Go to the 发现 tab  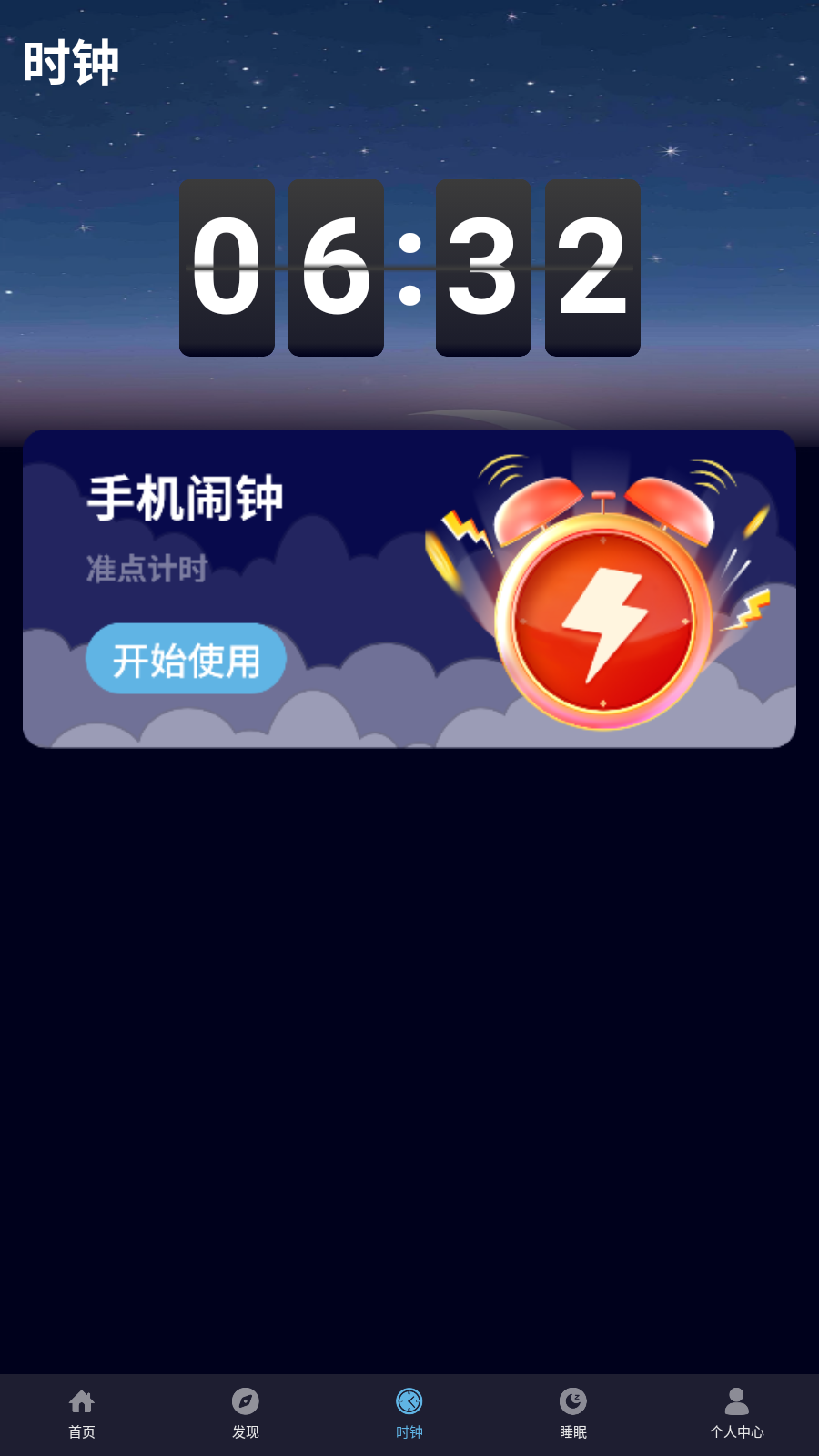point(246,1413)
